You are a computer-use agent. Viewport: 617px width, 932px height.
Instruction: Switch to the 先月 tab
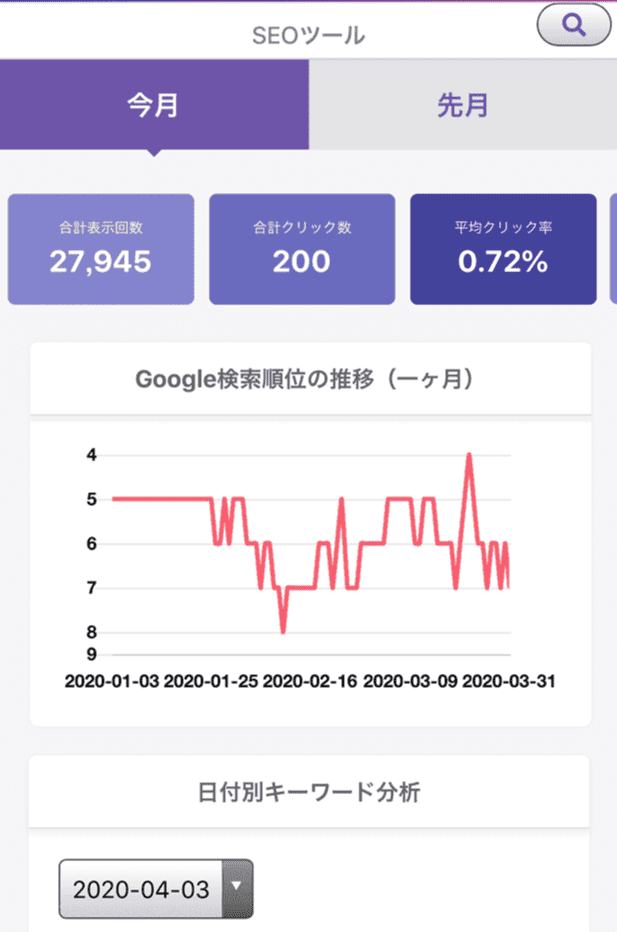tap(462, 104)
